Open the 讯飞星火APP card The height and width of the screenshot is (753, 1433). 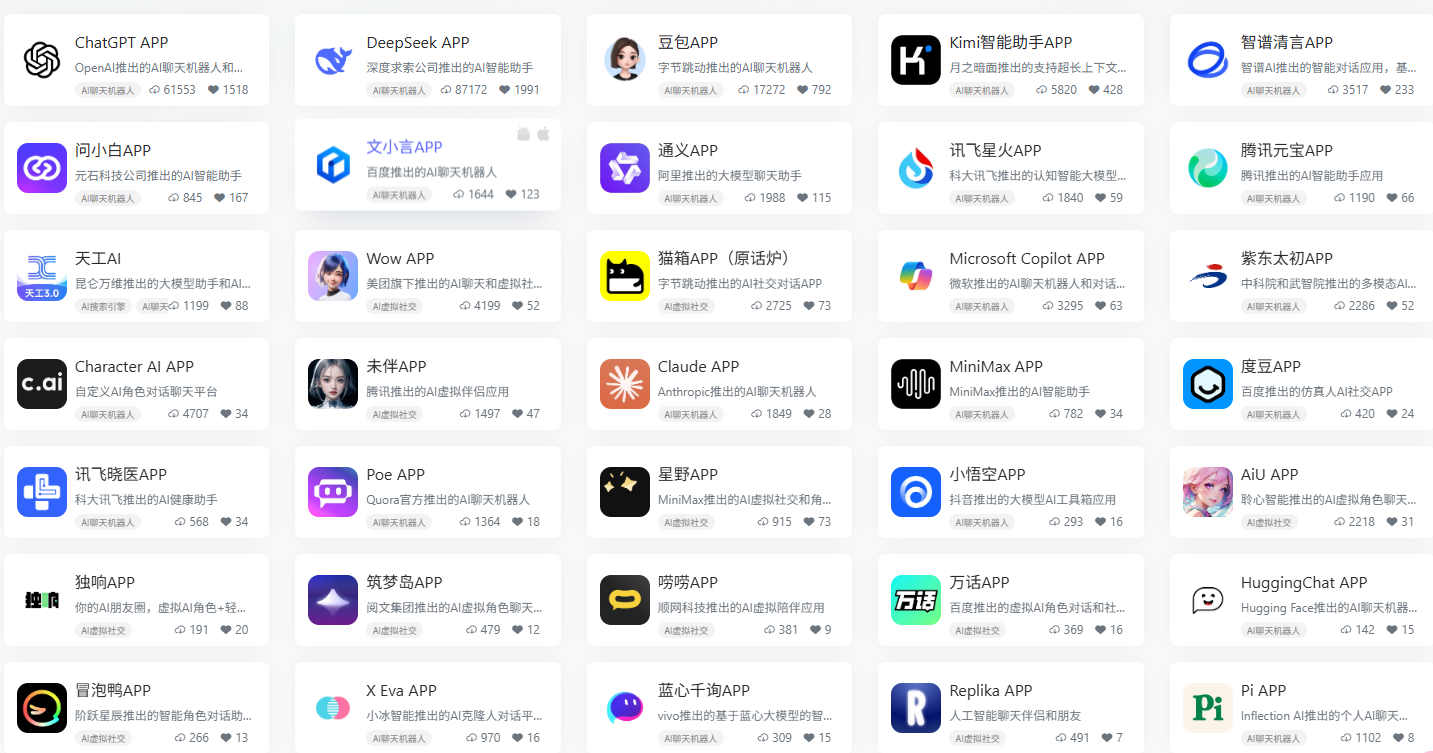[995, 151]
